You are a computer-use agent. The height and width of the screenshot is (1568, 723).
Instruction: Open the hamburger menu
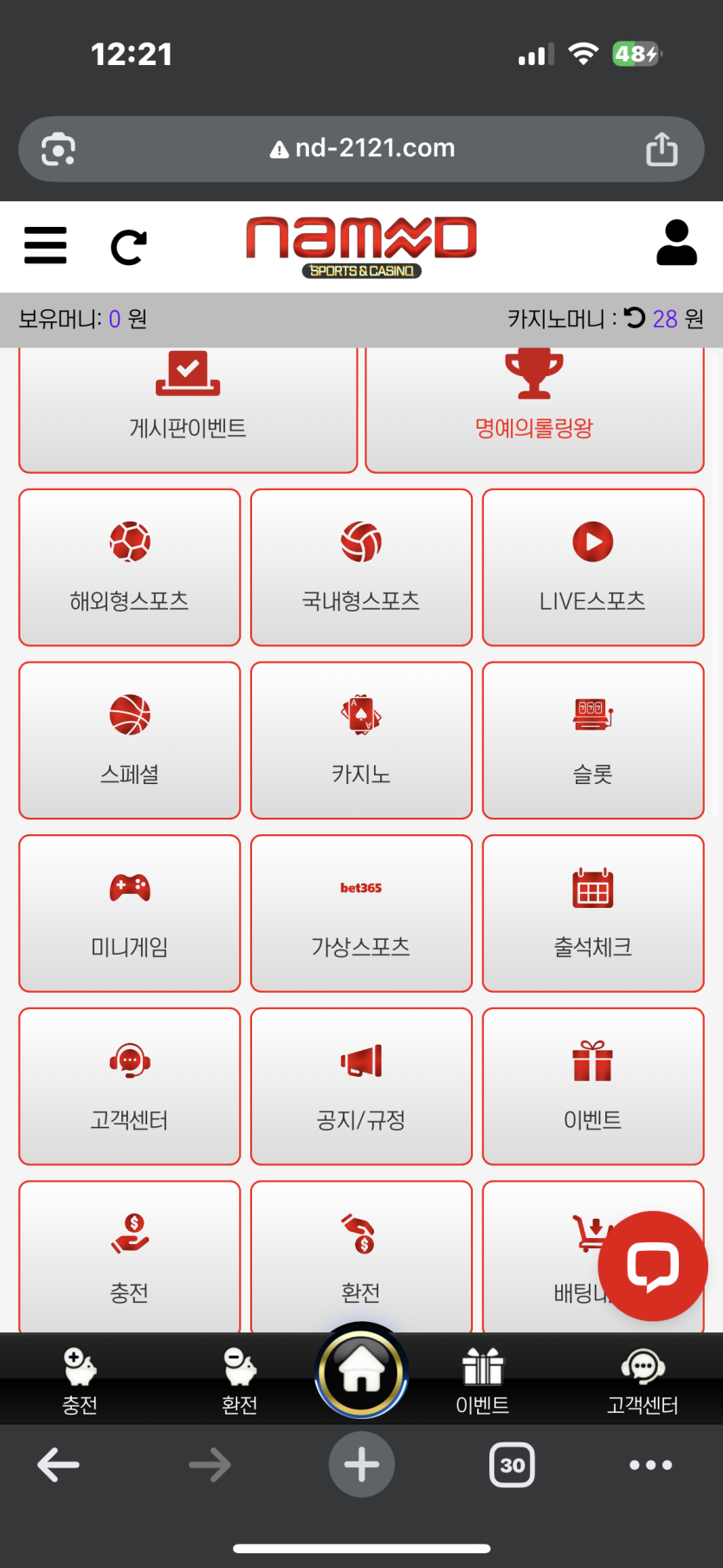45,245
